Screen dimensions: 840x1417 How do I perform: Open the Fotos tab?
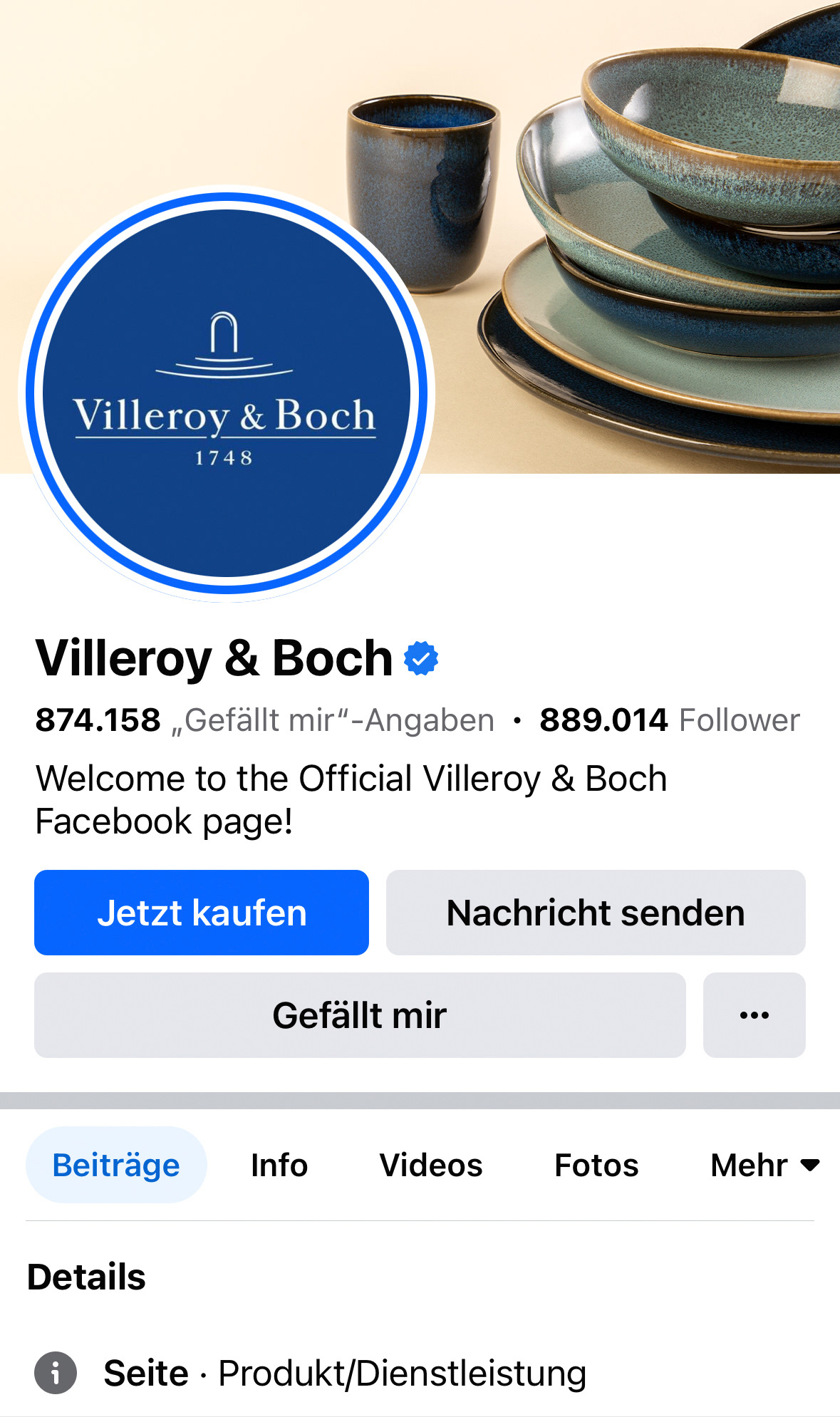[x=596, y=1166]
